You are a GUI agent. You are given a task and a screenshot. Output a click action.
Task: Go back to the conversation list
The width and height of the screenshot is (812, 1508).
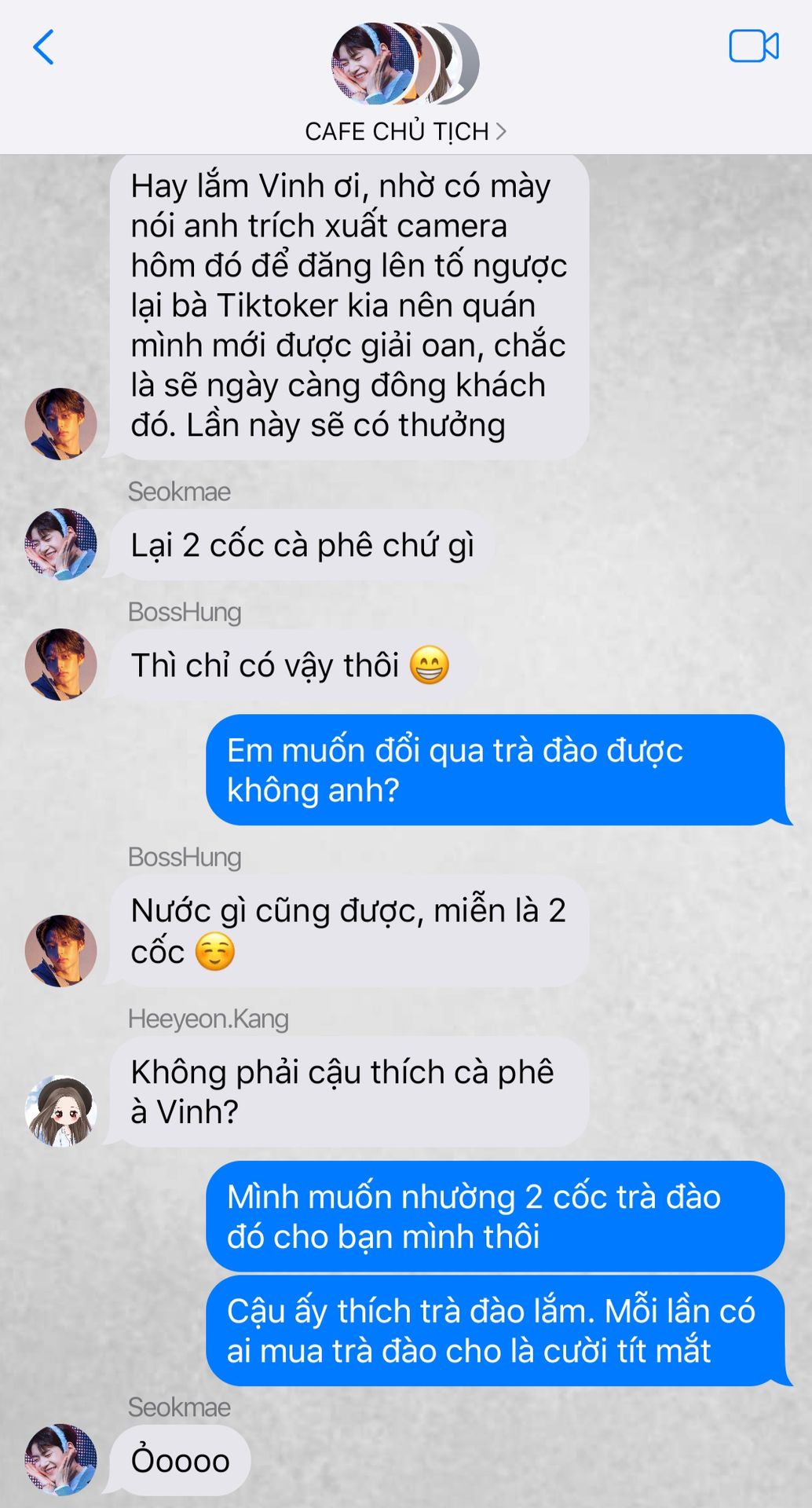tap(43, 47)
